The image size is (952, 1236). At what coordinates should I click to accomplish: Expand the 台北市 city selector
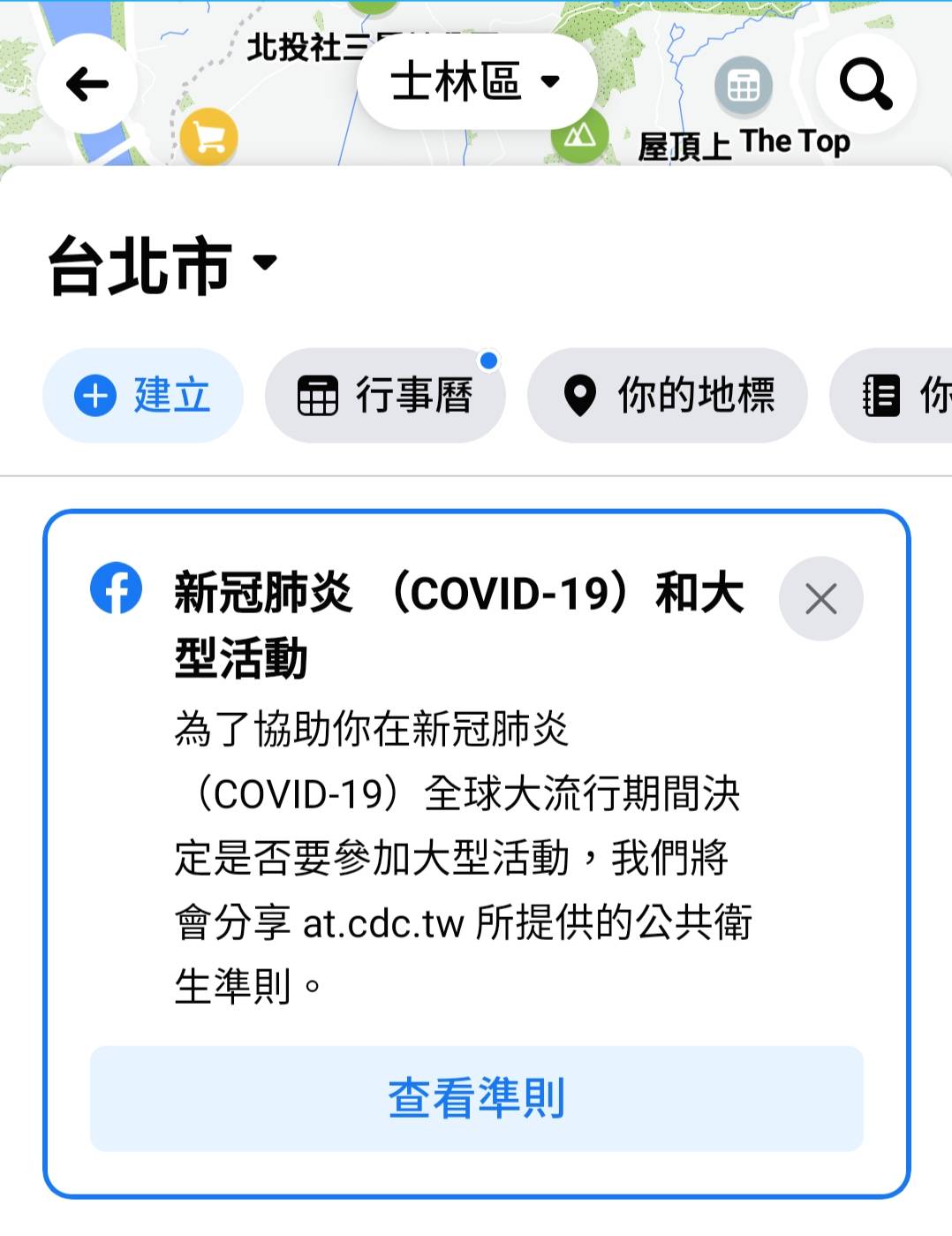pos(162,264)
